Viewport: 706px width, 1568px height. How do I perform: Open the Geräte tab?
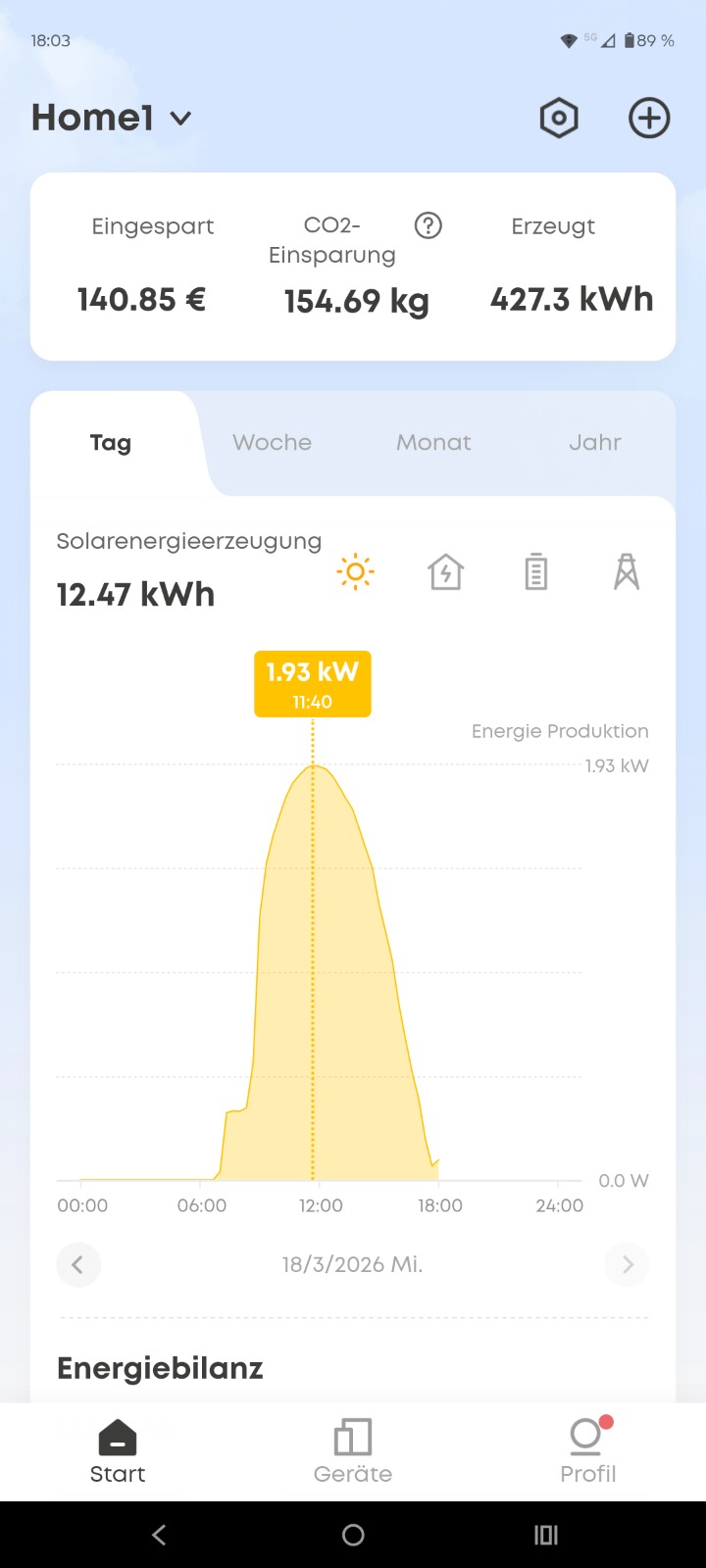tap(353, 1451)
